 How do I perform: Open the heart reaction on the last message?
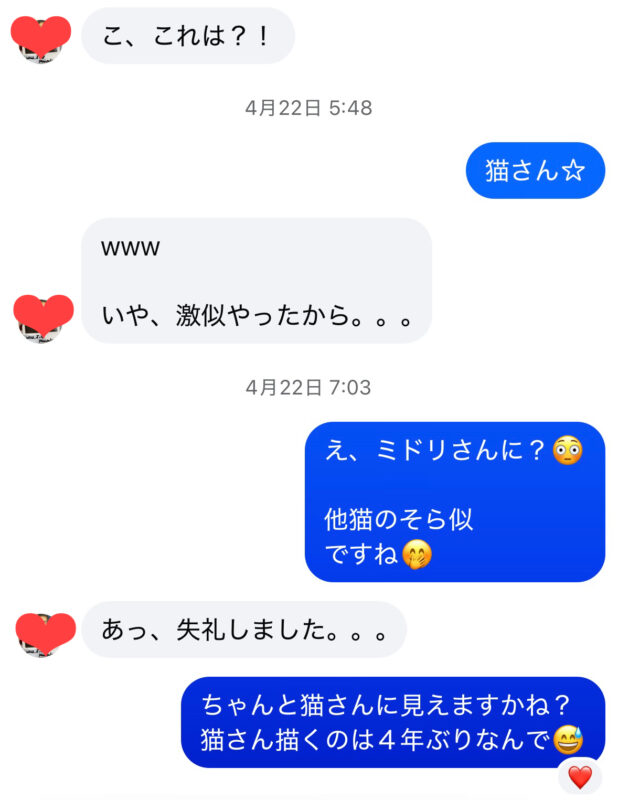coord(580,777)
